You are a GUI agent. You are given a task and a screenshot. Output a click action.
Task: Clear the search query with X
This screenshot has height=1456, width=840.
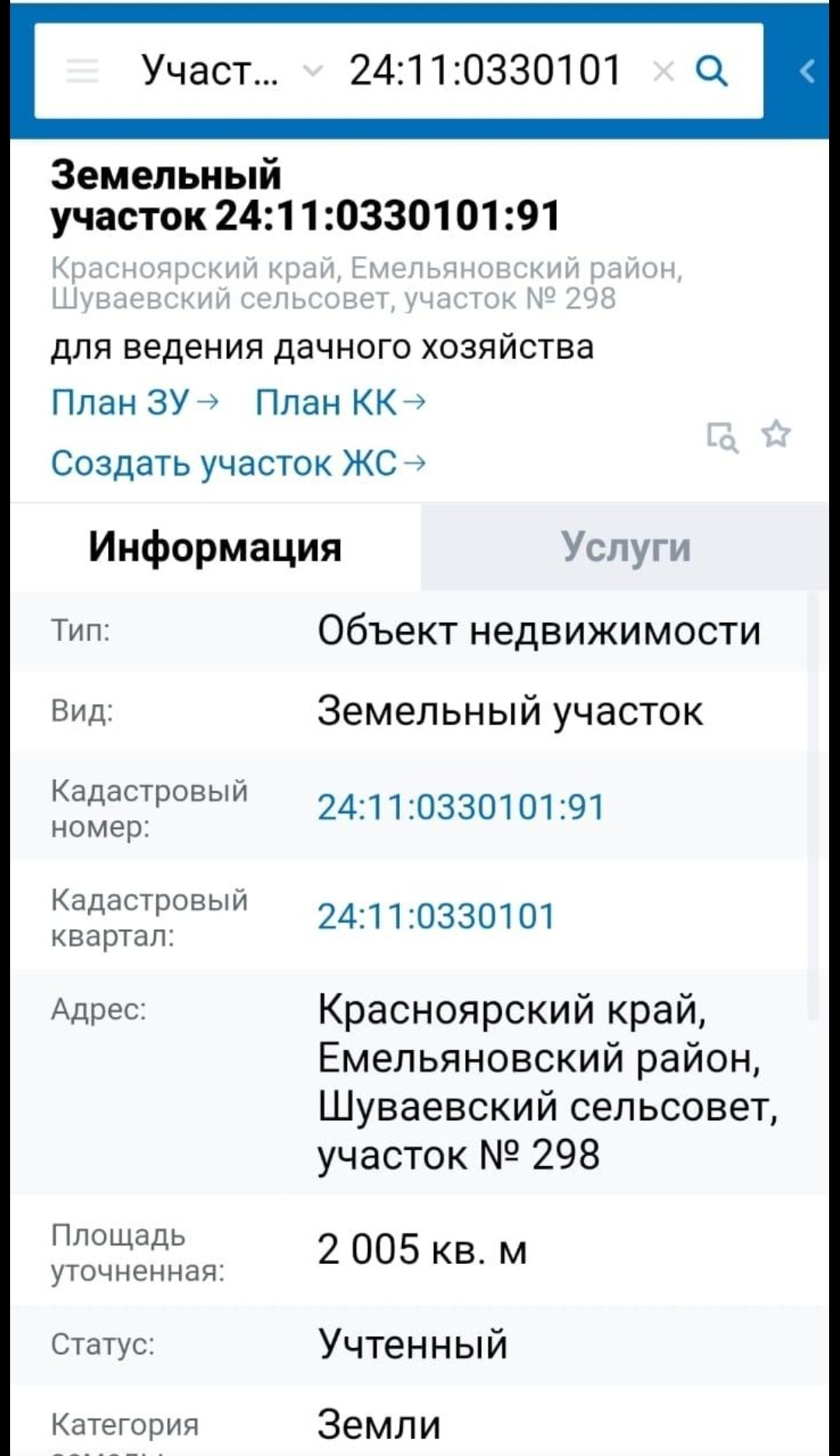pos(663,72)
